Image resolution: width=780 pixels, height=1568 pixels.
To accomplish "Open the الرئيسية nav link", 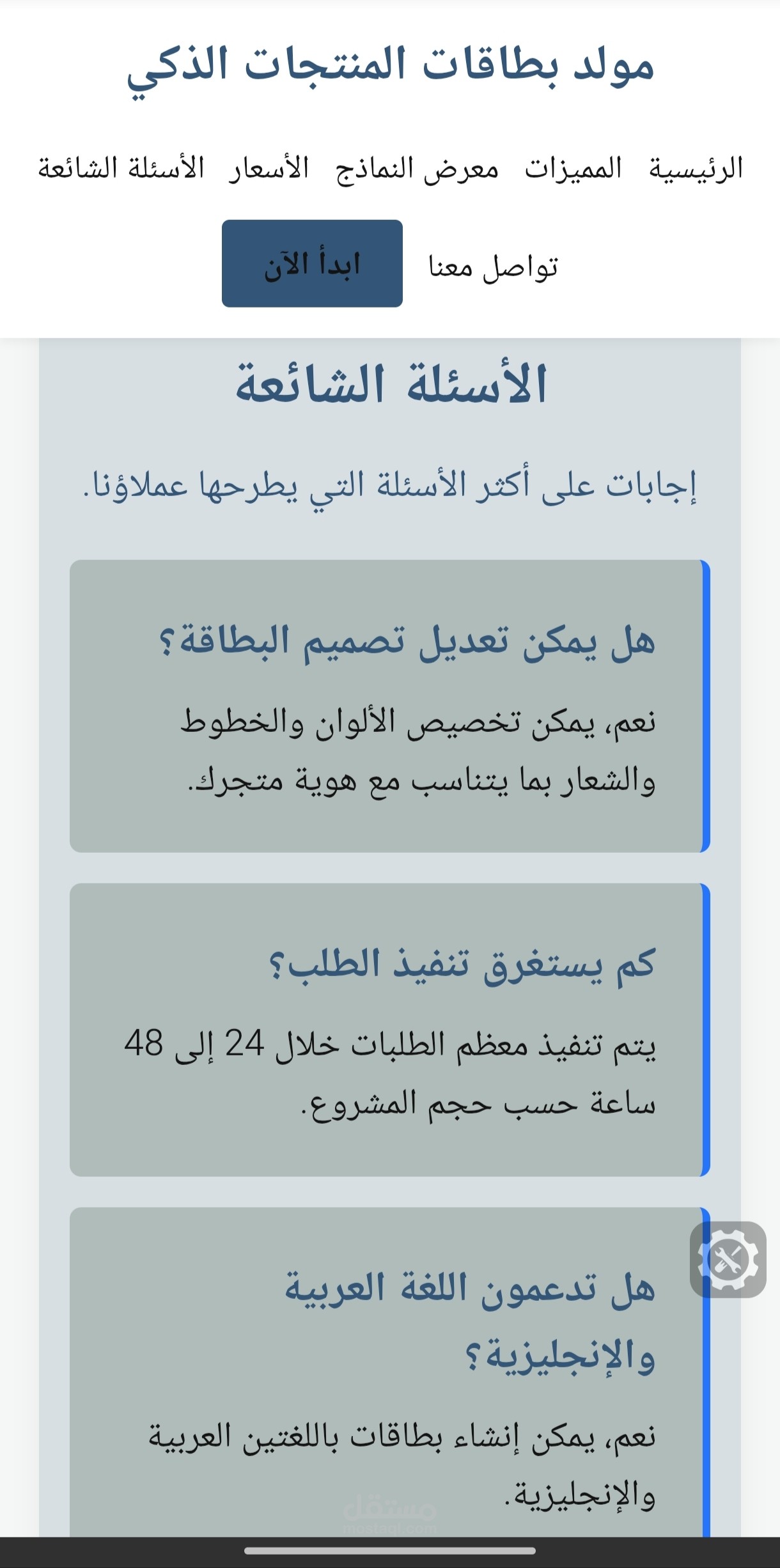I will click(696, 169).
